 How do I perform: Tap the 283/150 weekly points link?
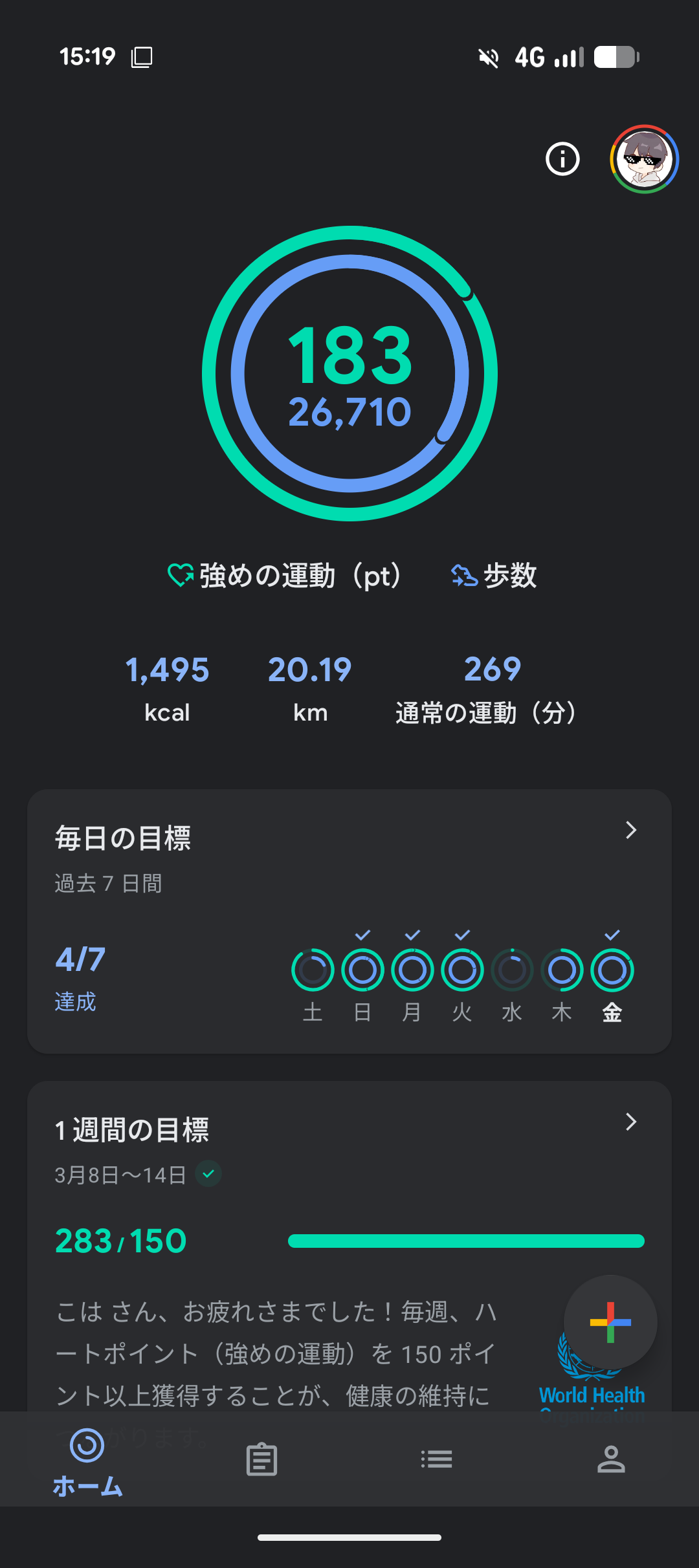tap(120, 1241)
